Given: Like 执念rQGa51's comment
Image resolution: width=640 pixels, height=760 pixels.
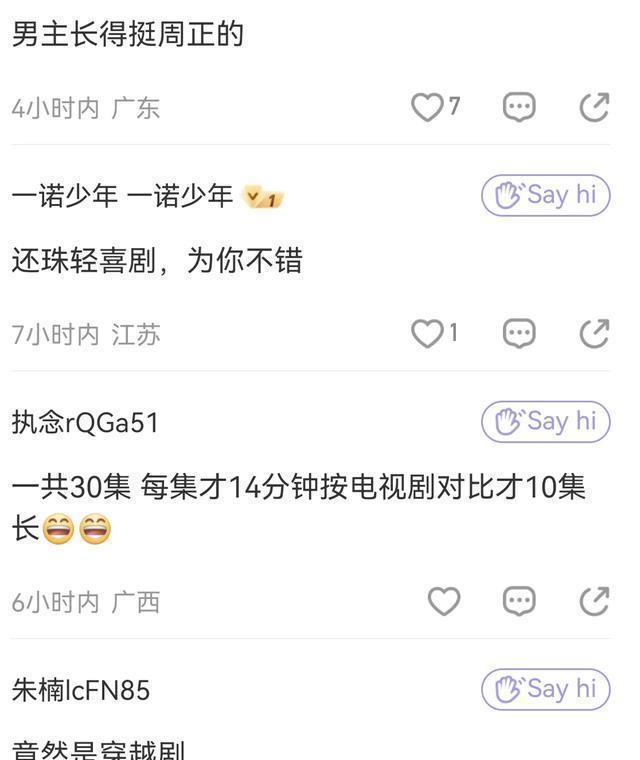Looking at the screenshot, I should [443, 601].
